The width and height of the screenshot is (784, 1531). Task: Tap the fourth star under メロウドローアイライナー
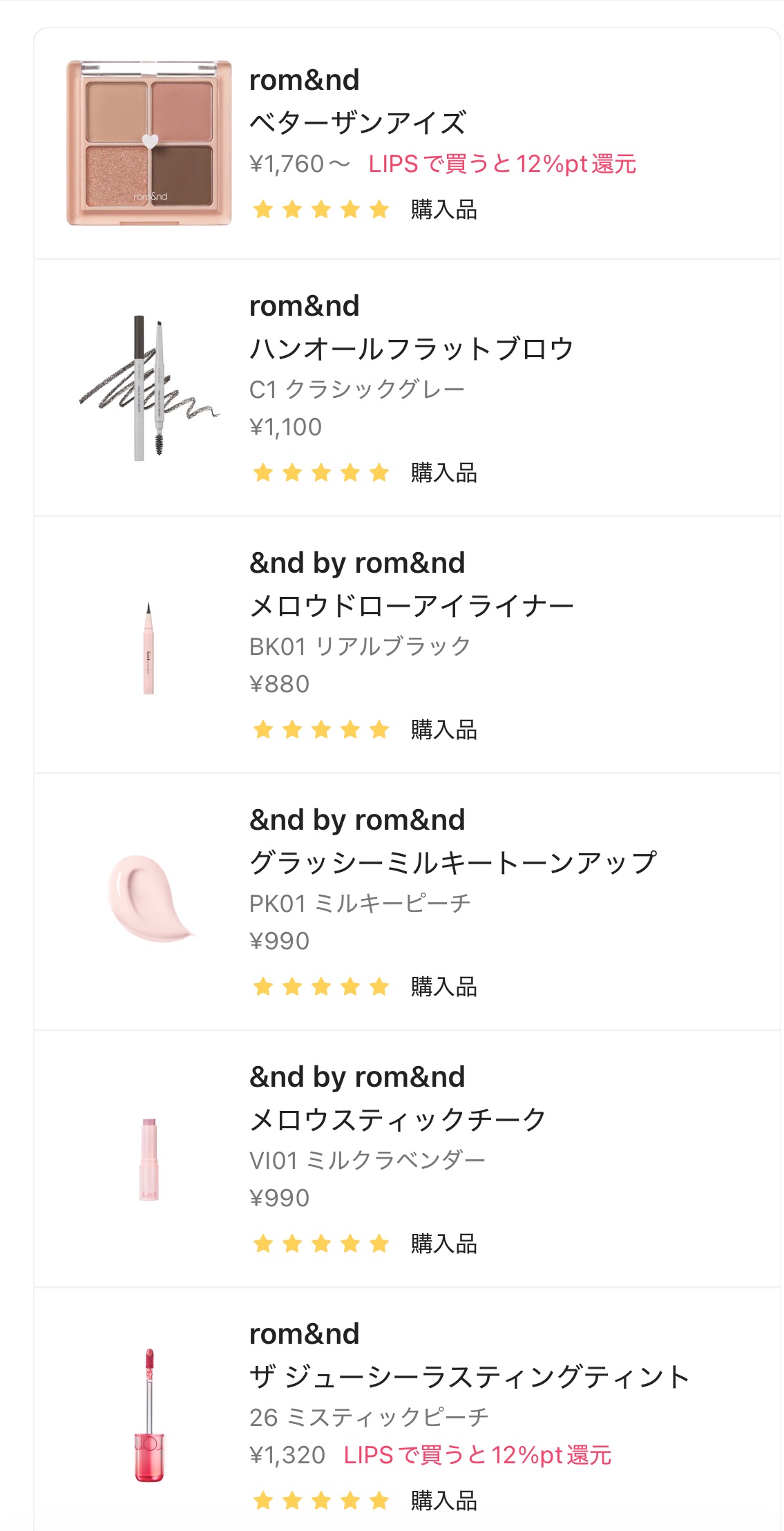click(350, 728)
